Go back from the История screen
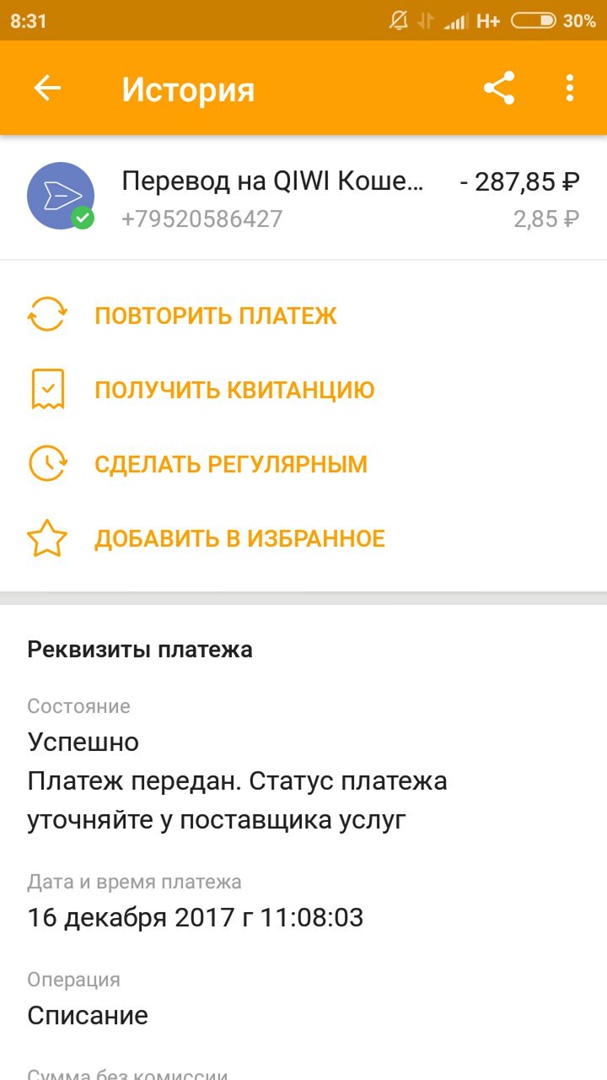607x1080 pixels. point(47,89)
